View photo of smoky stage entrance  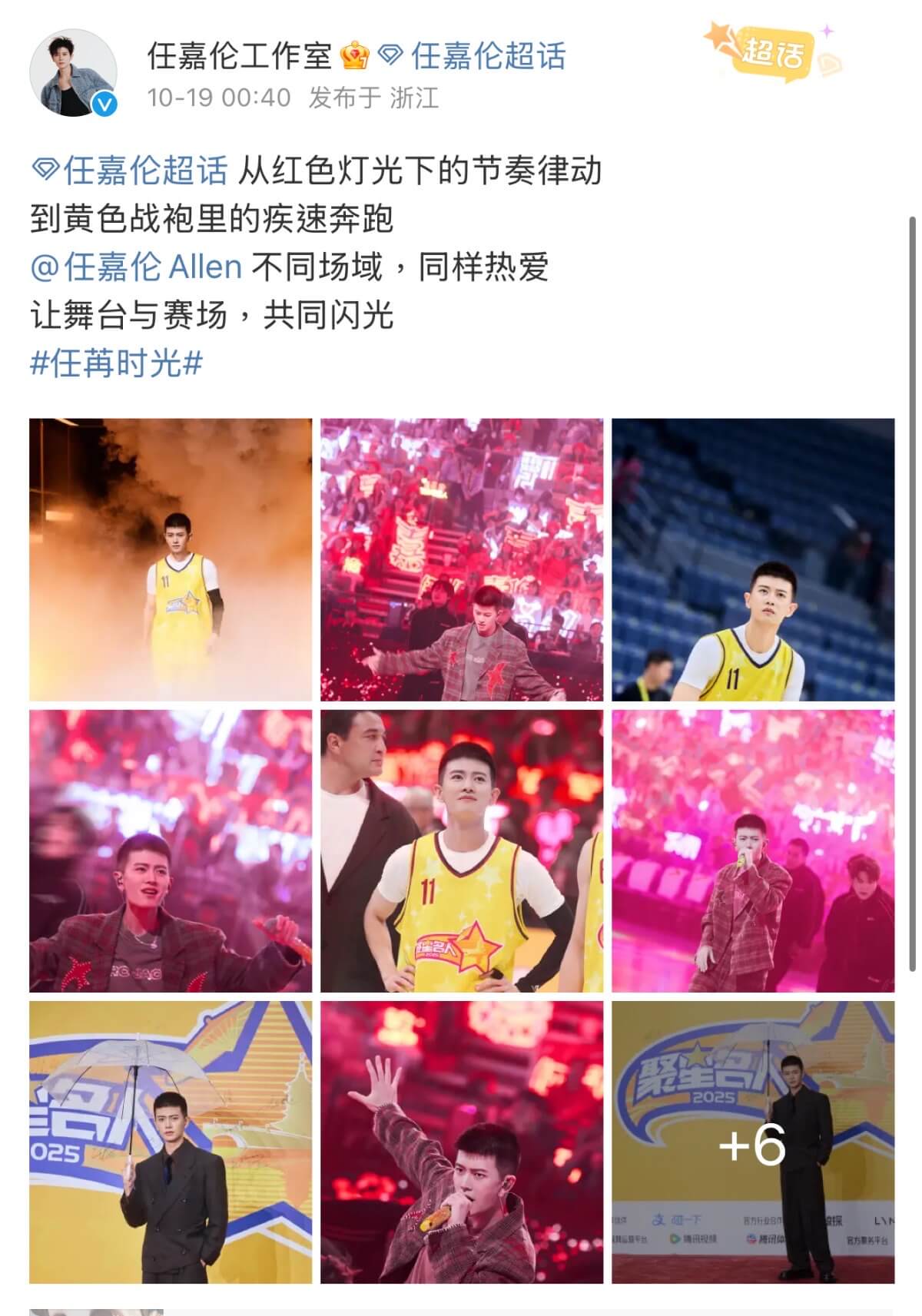tap(171, 559)
